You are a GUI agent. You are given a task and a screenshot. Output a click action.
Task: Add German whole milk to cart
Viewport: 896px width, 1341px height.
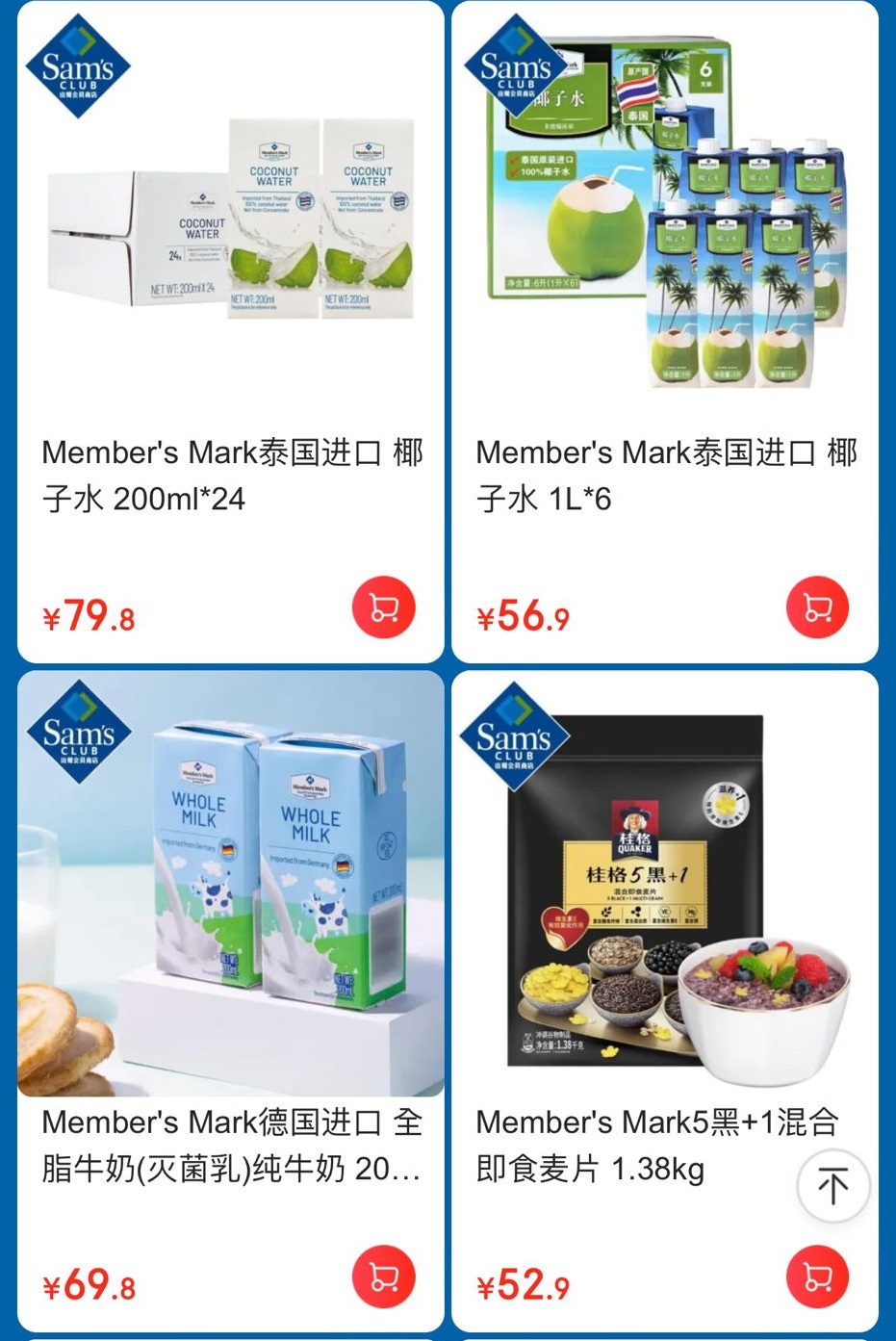383,1277
